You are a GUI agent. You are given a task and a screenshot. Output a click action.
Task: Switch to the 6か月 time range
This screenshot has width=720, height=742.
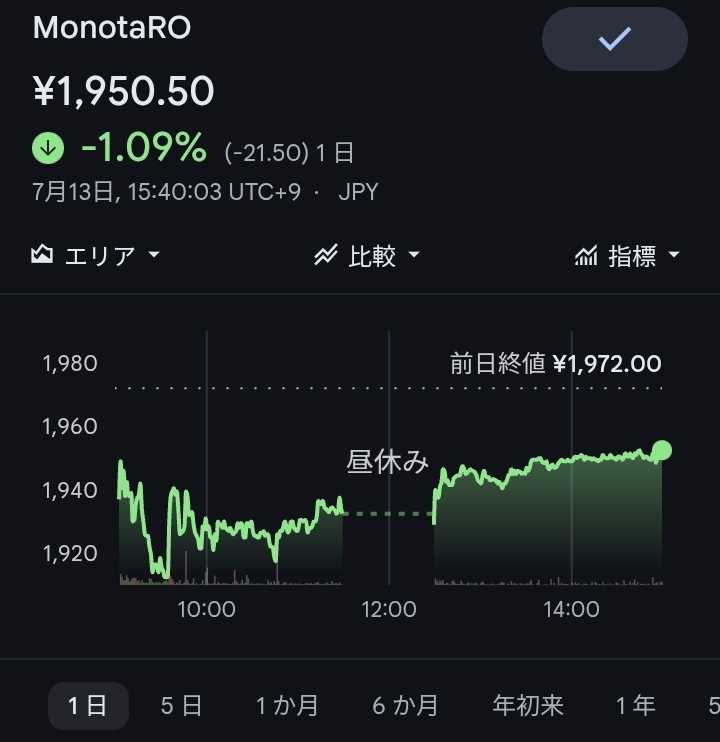point(405,706)
